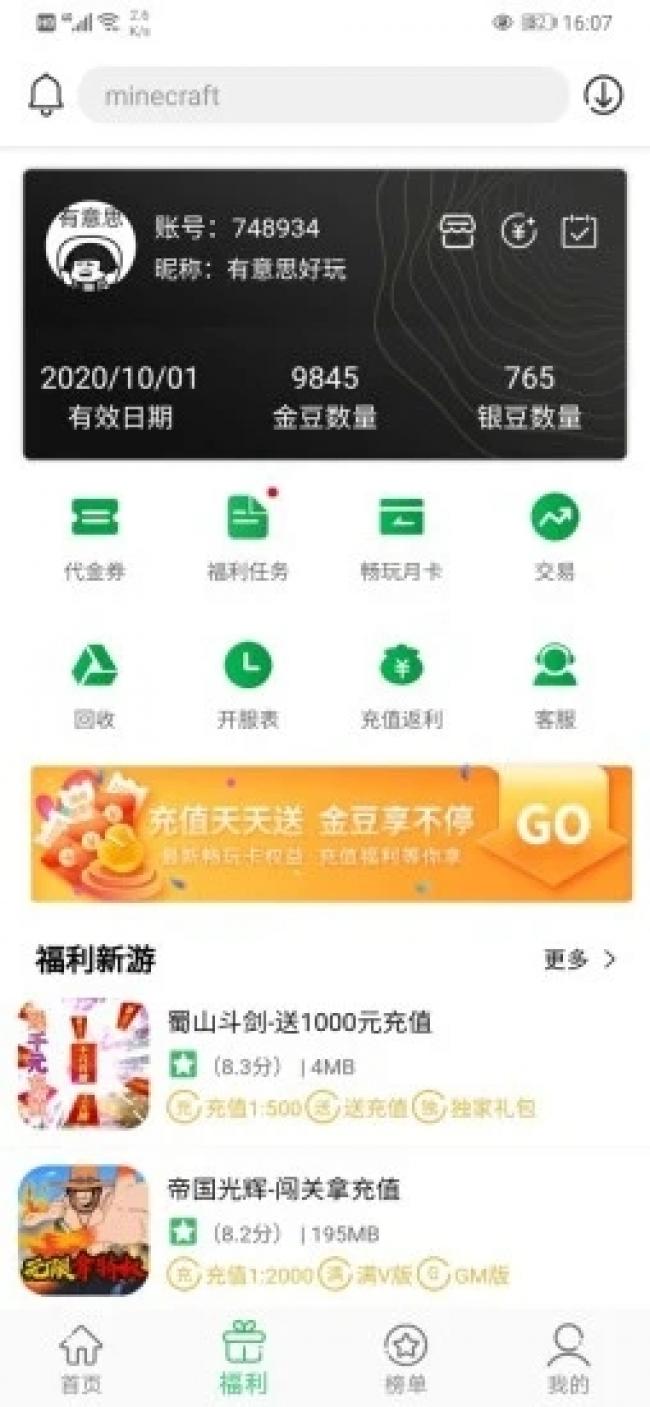Image resolution: width=650 pixels, height=1407 pixels.
Task: Switch to the 首页 tab
Action: pos(81,1358)
